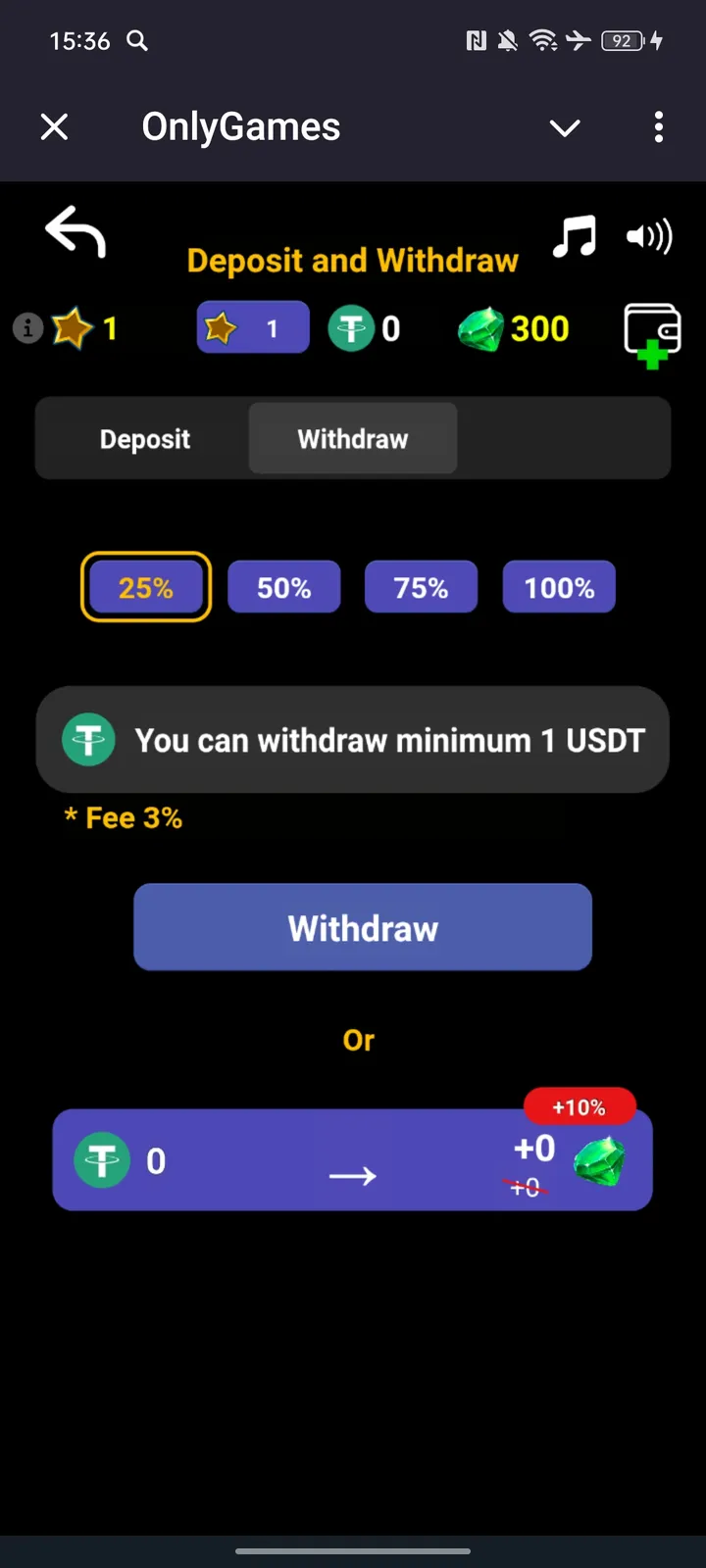Viewport: 706px width, 1568px height.
Task: Select the Withdraw tab
Action: [x=353, y=439]
